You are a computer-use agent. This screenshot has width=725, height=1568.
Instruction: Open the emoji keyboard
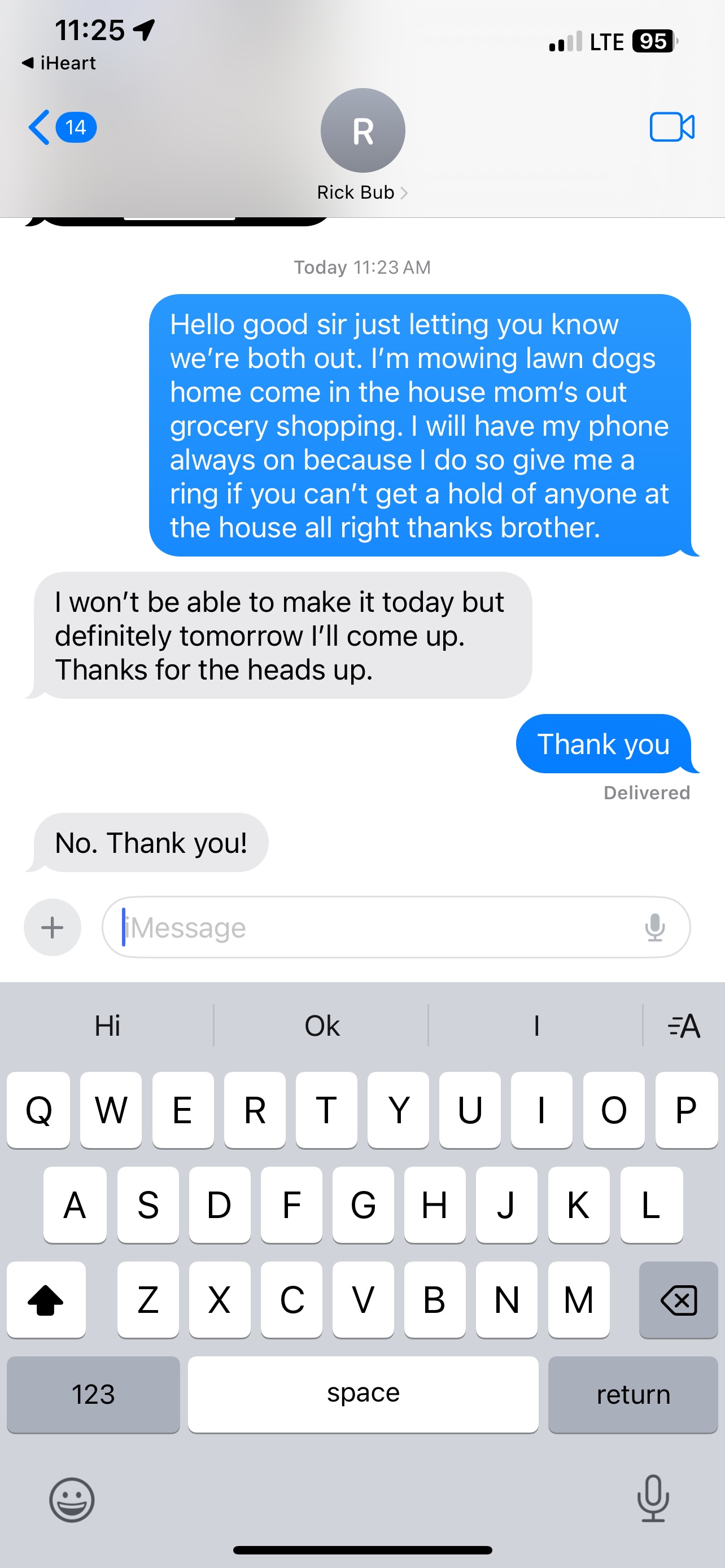(x=72, y=1499)
